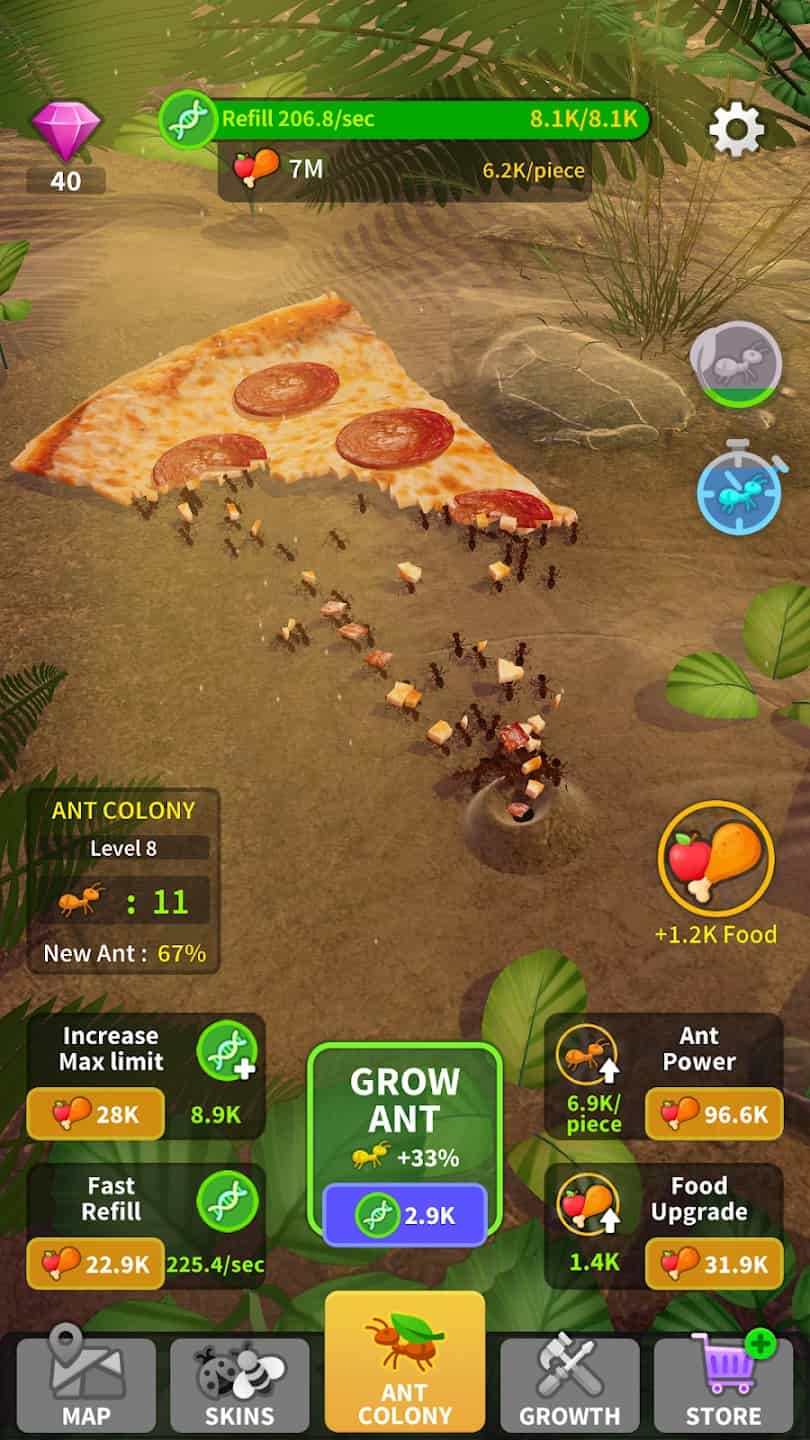
Task: Upgrade Ant Power for 96.6K
Action: pyautogui.click(x=713, y=1113)
